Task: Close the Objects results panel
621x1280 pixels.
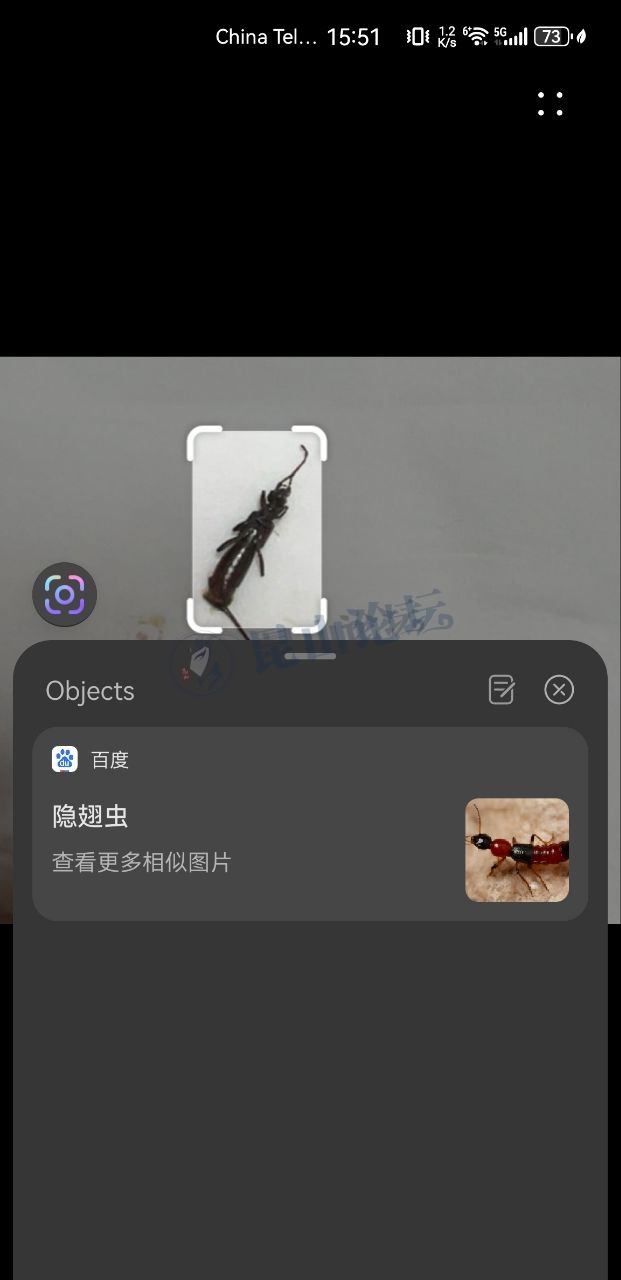Action: (559, 690)
